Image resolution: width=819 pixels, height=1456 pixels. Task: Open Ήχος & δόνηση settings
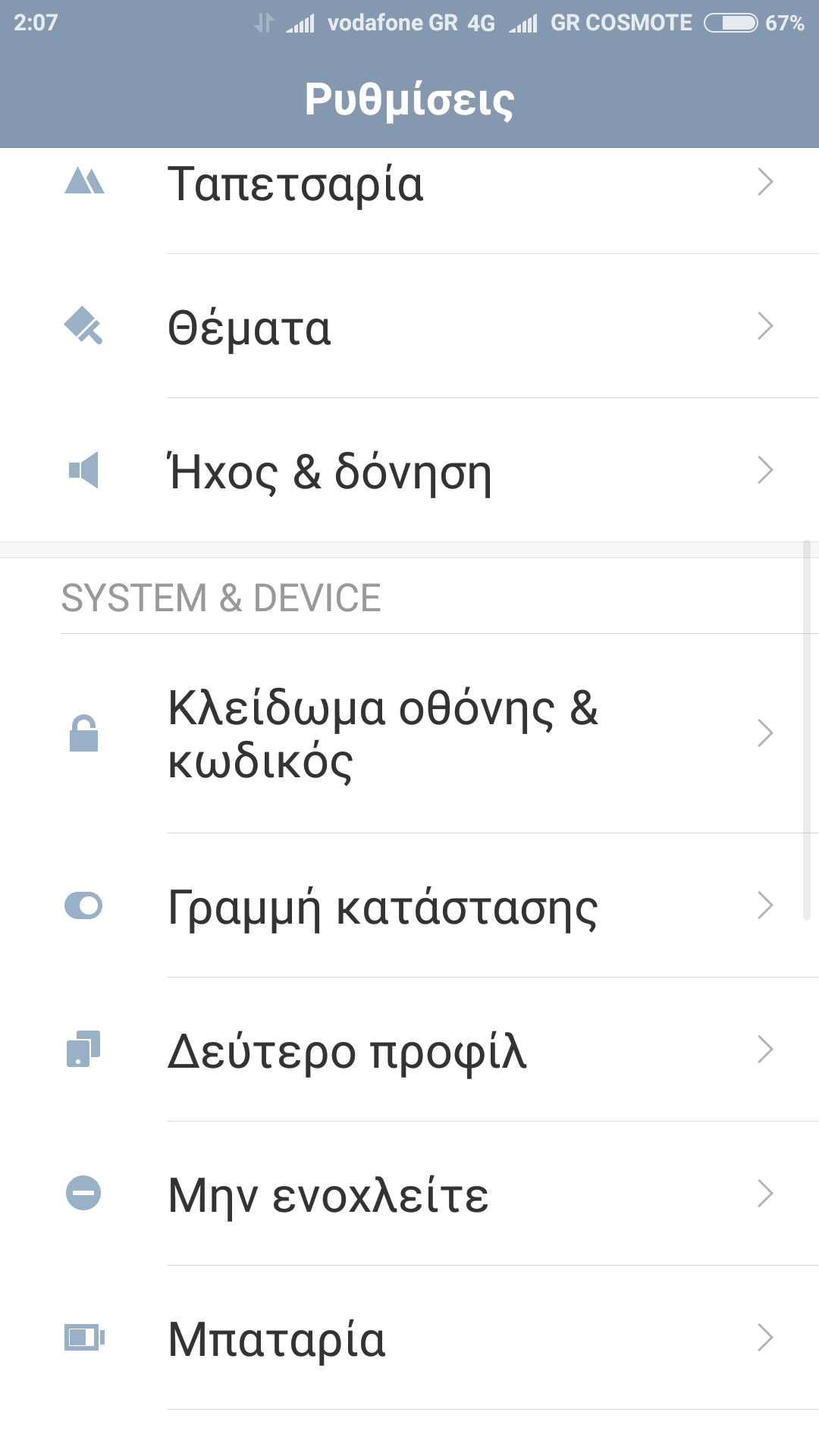[x=409, y=470]
